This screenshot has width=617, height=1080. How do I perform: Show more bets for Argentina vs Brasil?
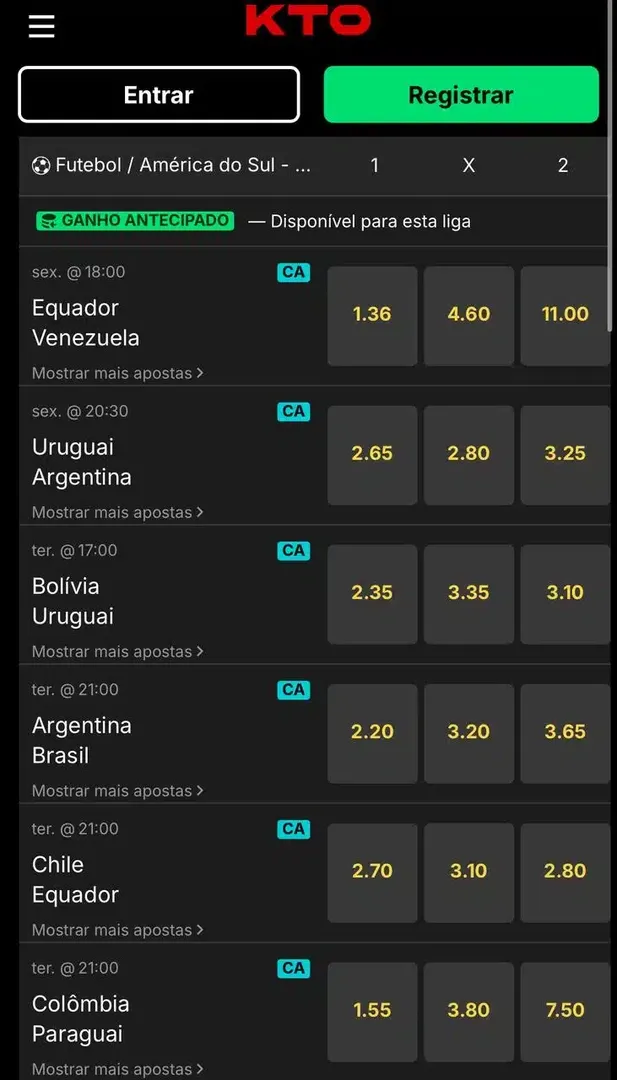pyautogui.click(x=117, y=791)
